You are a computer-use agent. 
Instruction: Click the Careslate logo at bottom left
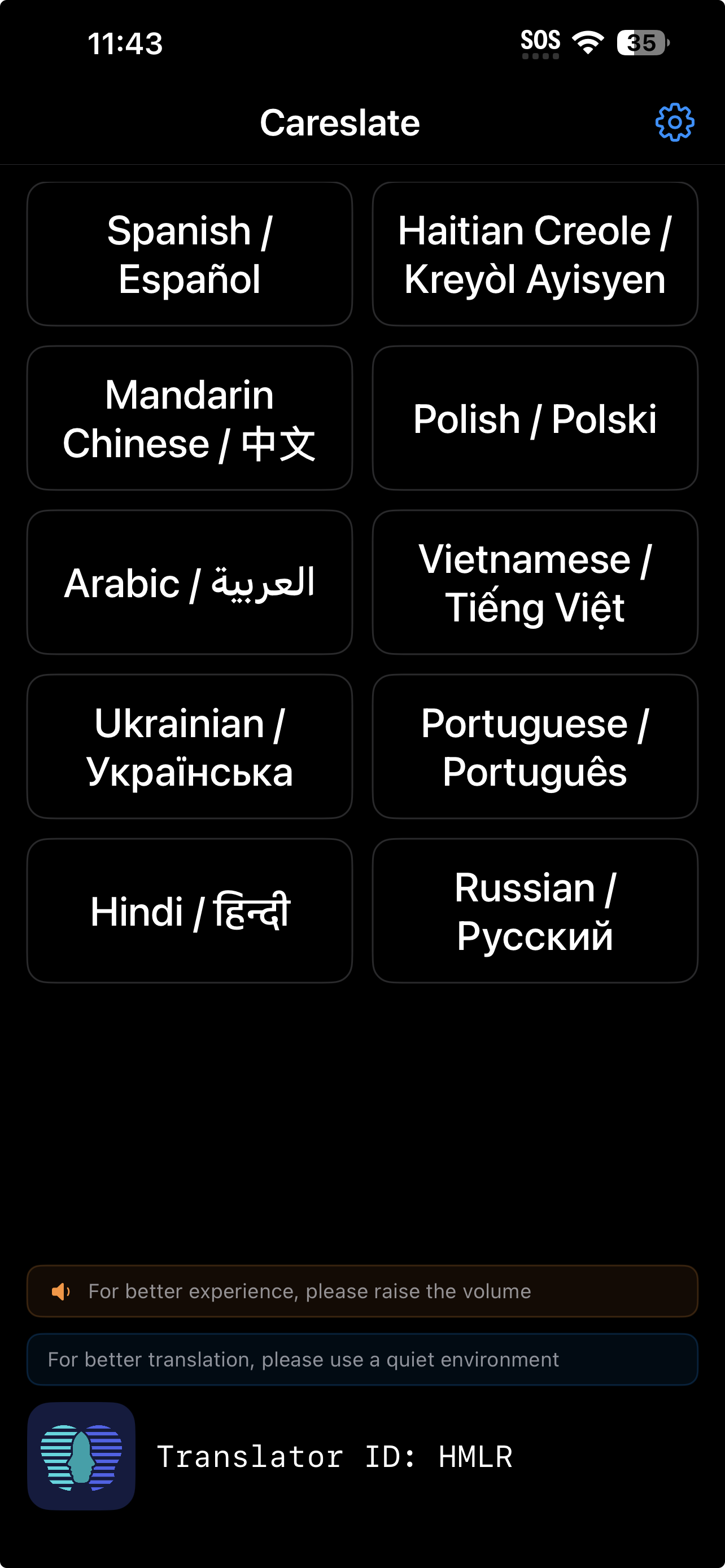(x=80, y=1457)
